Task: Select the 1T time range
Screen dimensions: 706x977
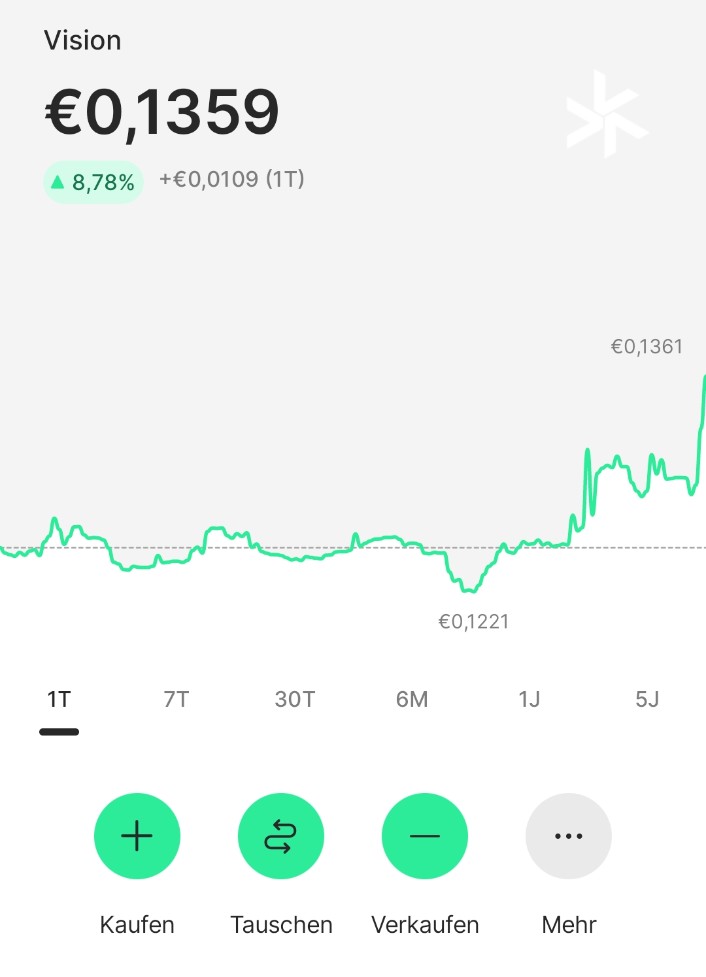Action: [x=59, y=699]
